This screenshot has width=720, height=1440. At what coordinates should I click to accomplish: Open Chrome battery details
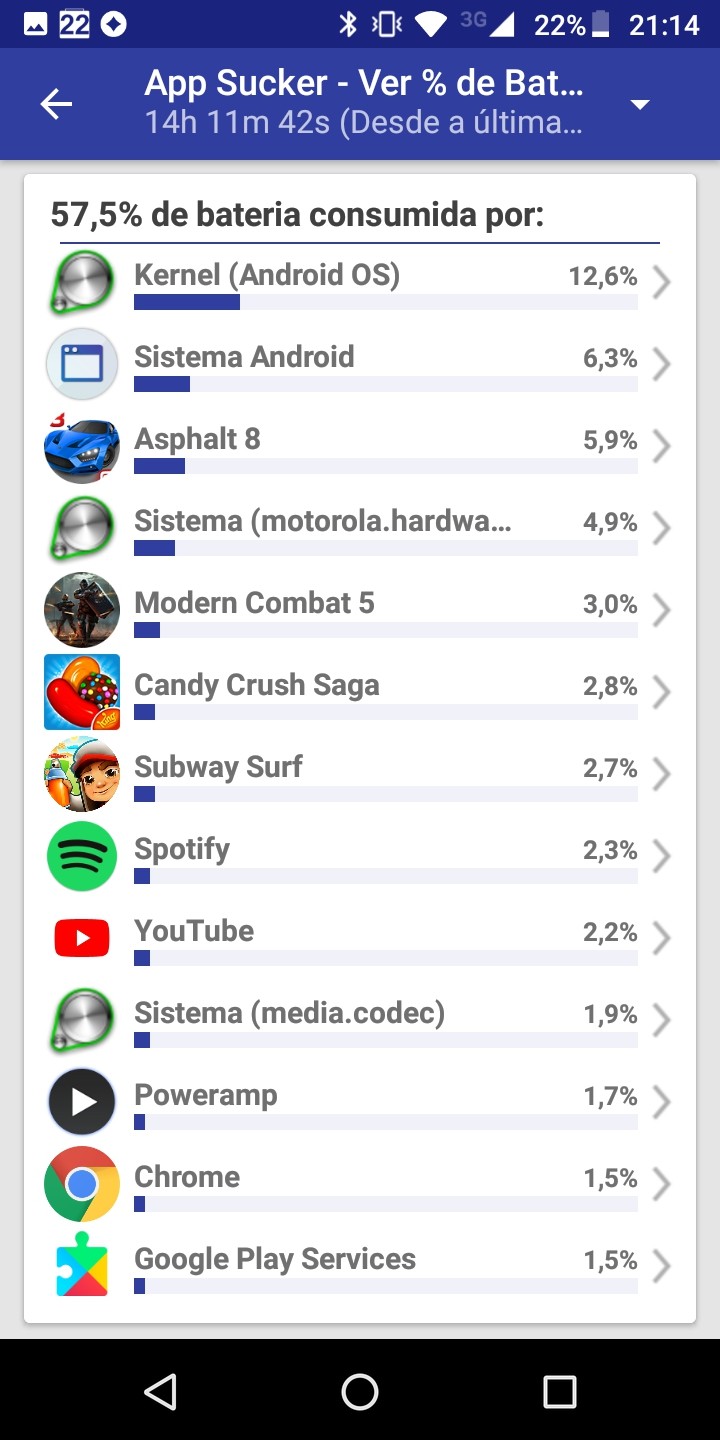click(360, 1186)
